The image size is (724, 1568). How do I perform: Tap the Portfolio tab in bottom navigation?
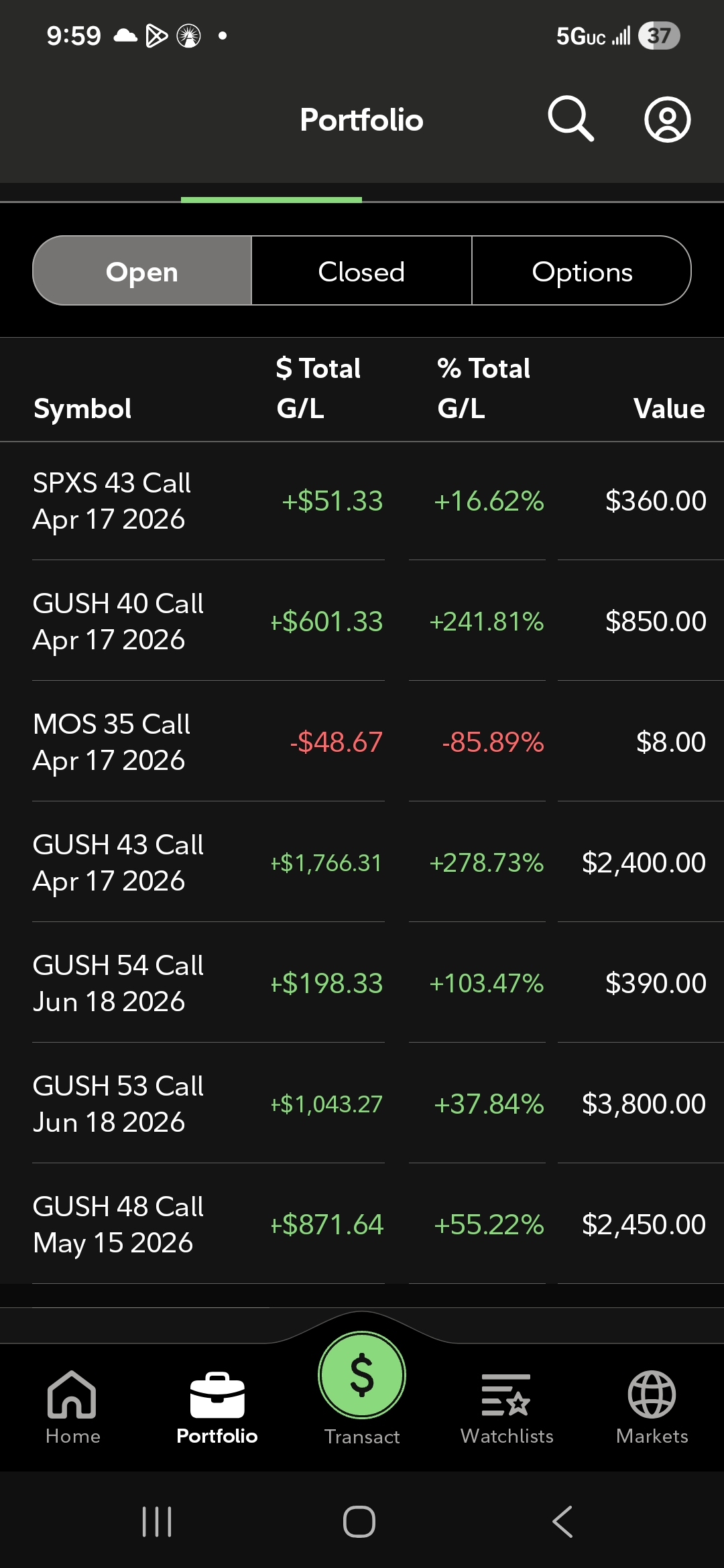tap(217, 1407)
